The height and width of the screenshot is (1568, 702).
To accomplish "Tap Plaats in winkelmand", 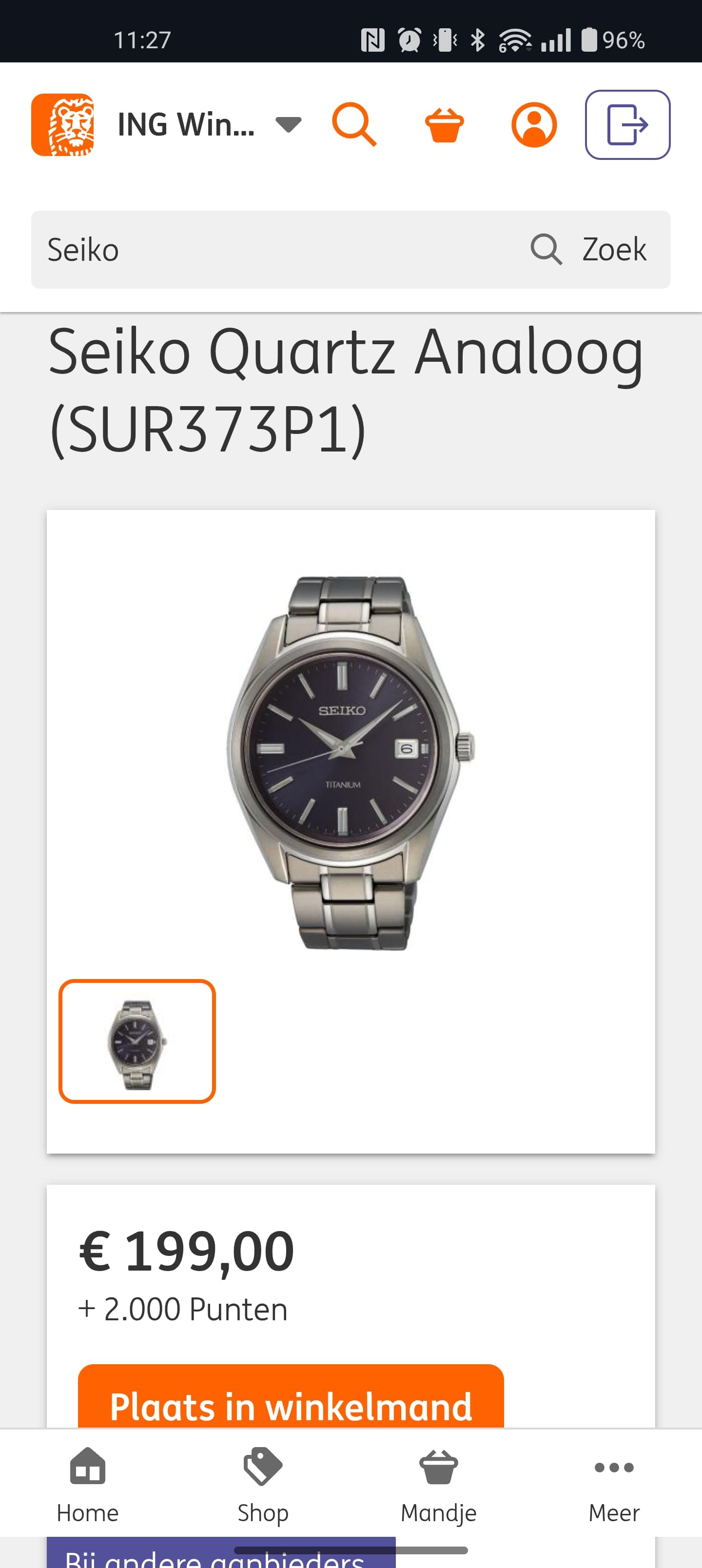I will 291,1400.
